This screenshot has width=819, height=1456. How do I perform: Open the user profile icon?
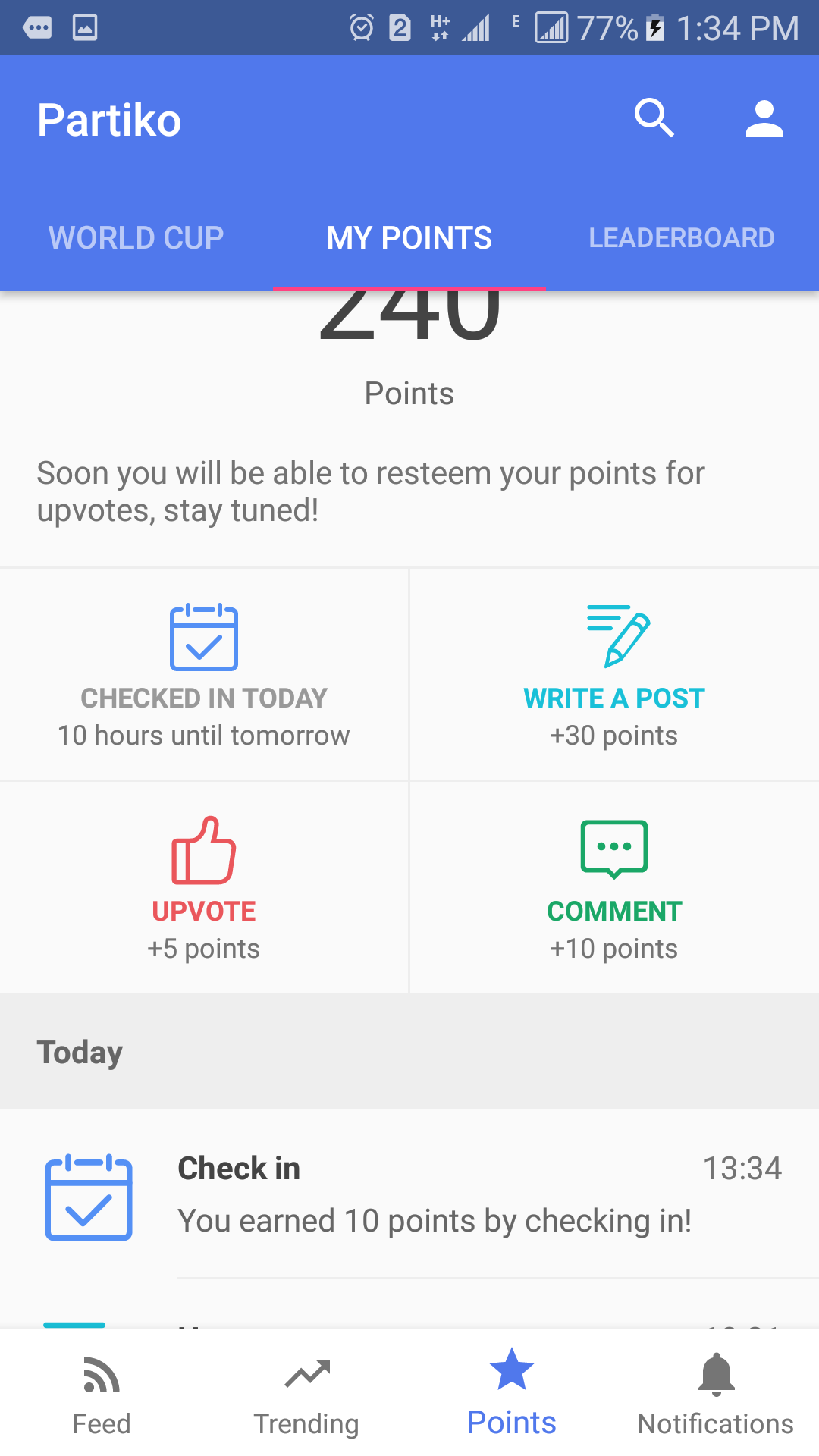tap(764, 119)
